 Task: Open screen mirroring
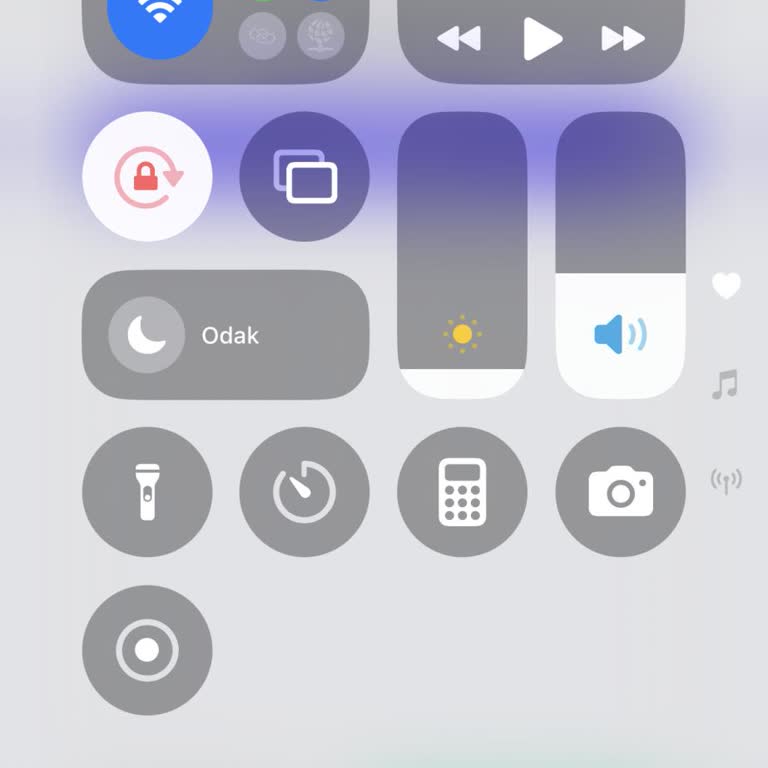click(x=305, y=177)
